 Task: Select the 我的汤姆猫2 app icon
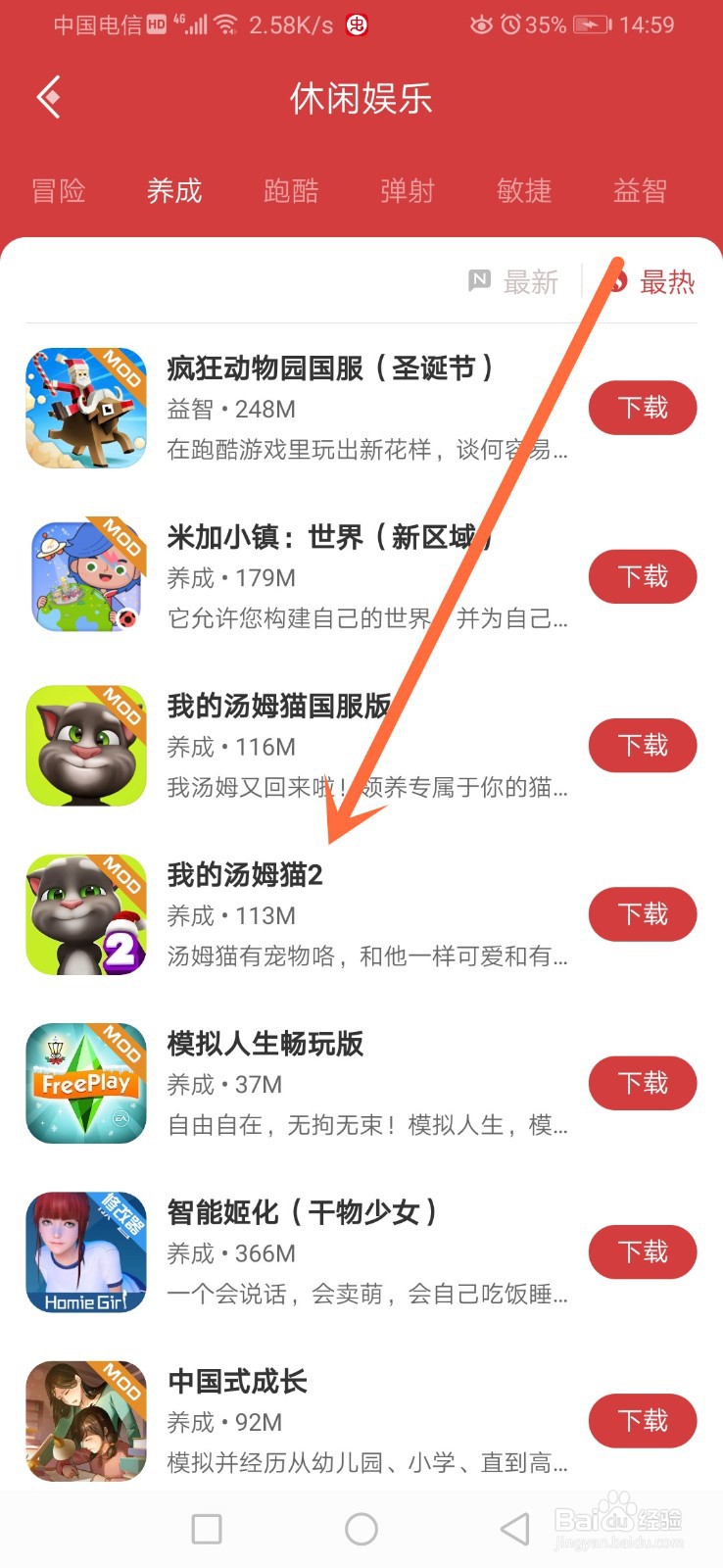85,913
